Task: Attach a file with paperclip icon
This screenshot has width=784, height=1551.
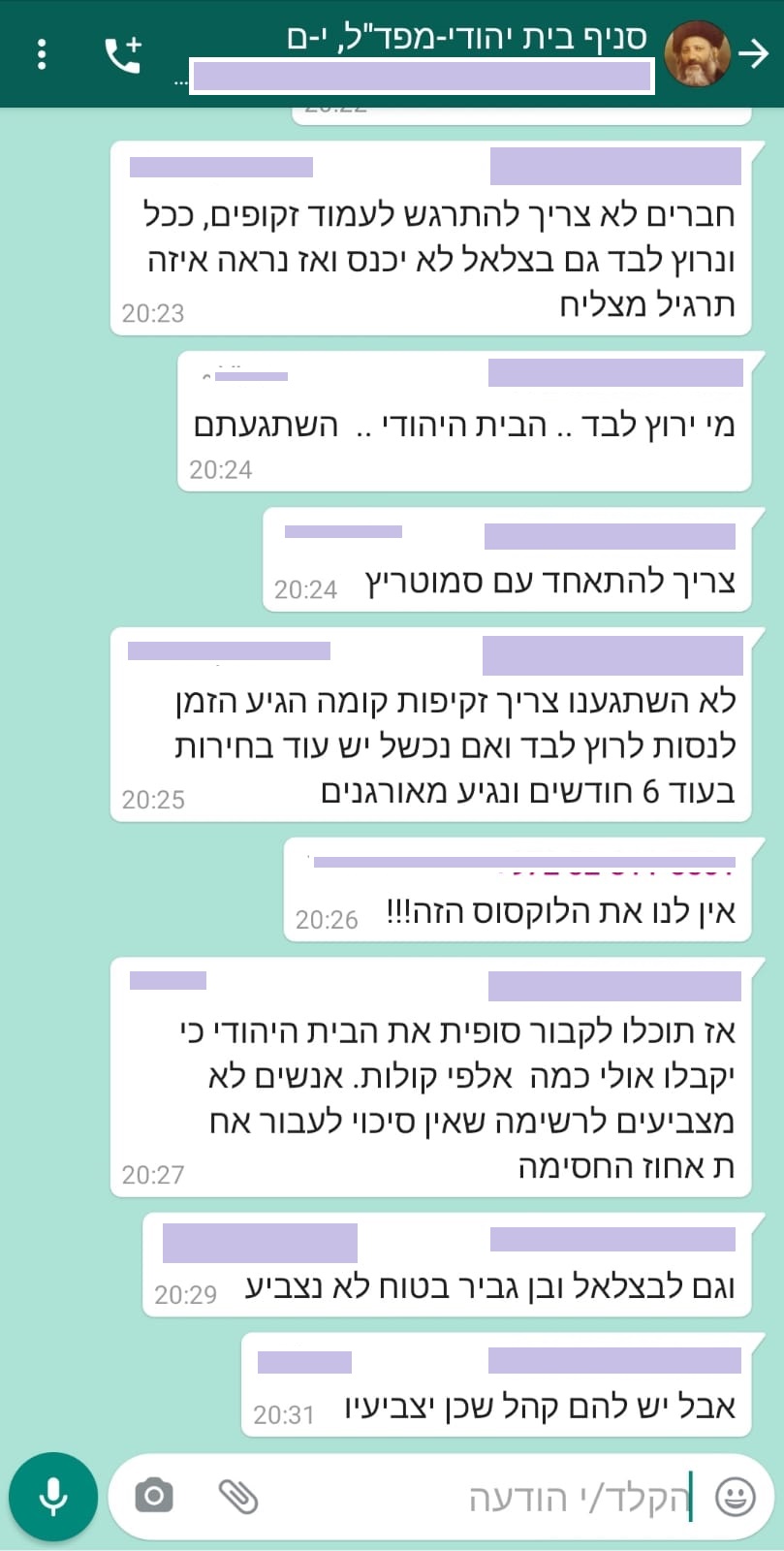Action: pos(237,1496)
